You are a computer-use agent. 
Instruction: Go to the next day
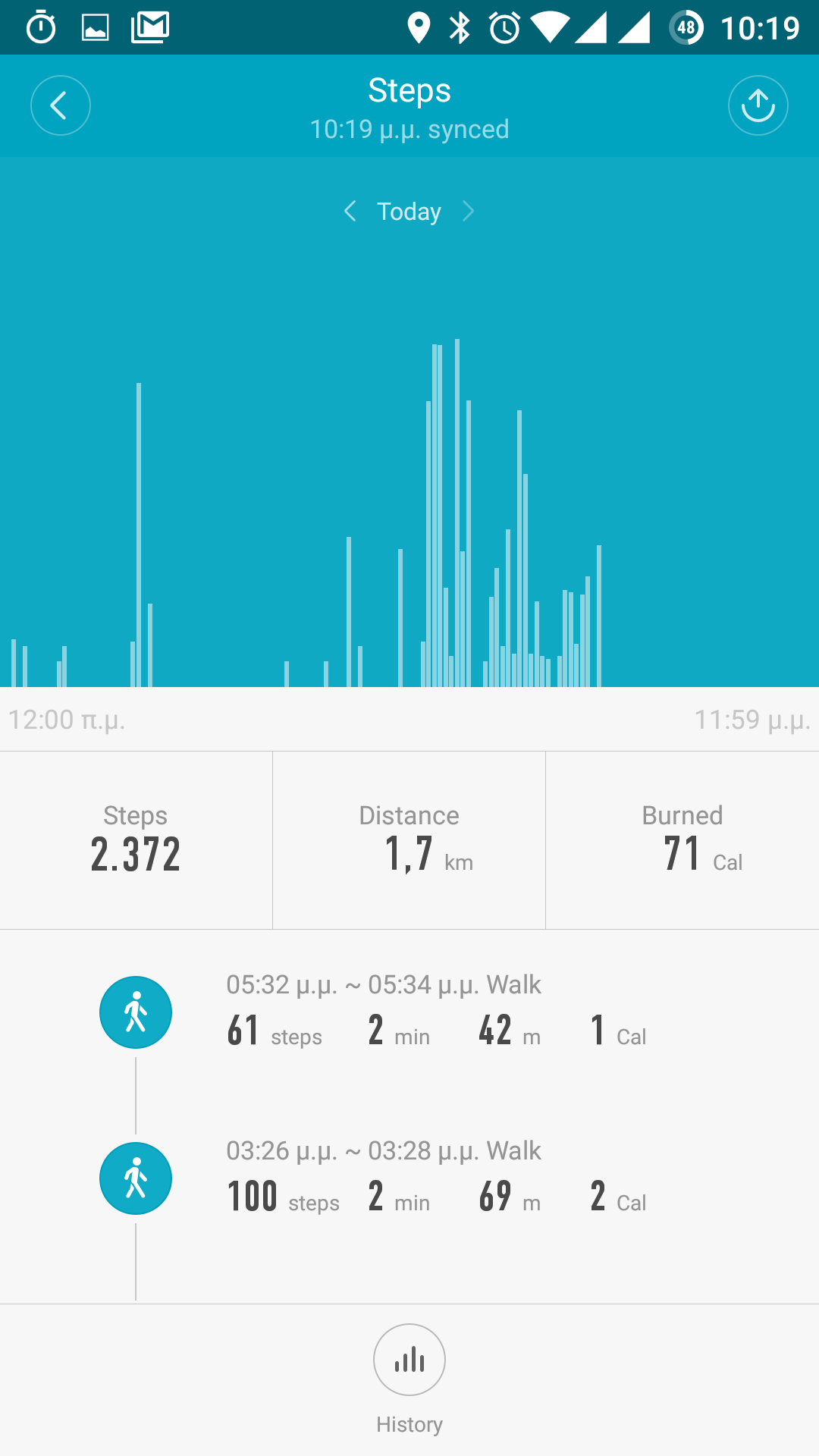tap(468, 211)
